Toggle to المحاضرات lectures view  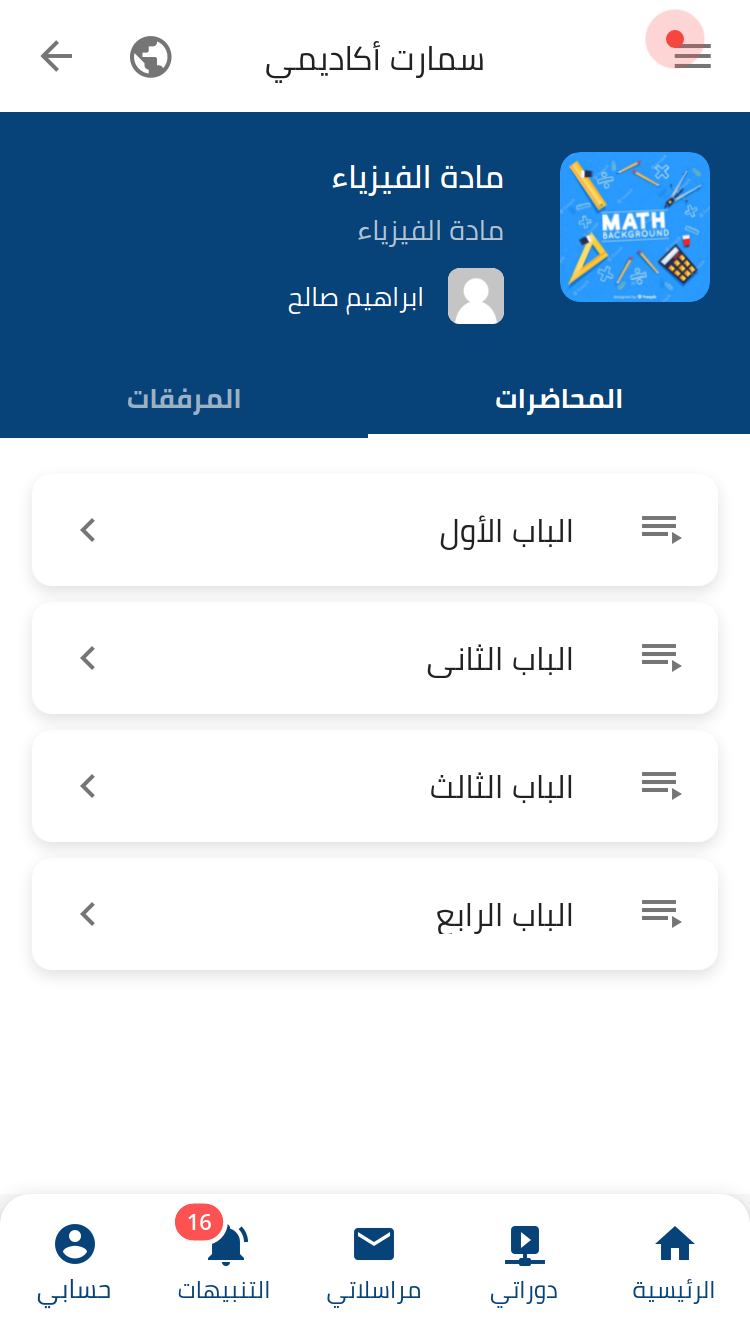(558, 398)
